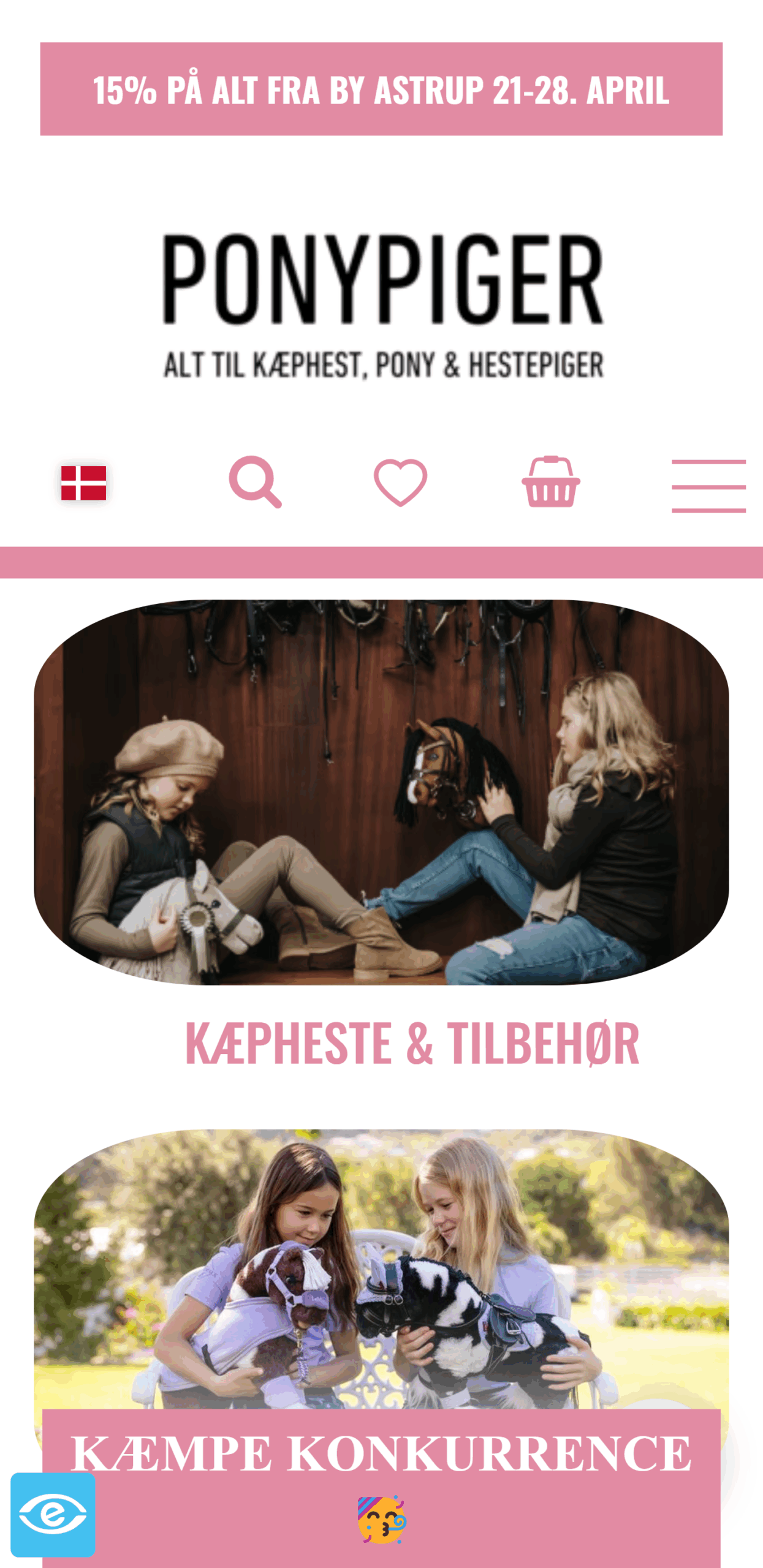Open the wishlist heart

(x=401, y=483)
